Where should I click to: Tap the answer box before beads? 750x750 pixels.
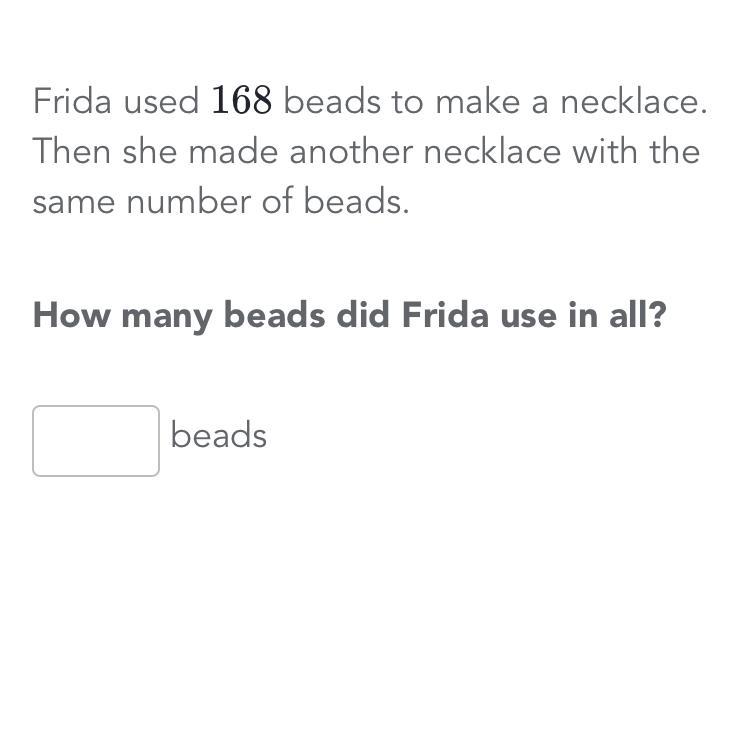96,441
